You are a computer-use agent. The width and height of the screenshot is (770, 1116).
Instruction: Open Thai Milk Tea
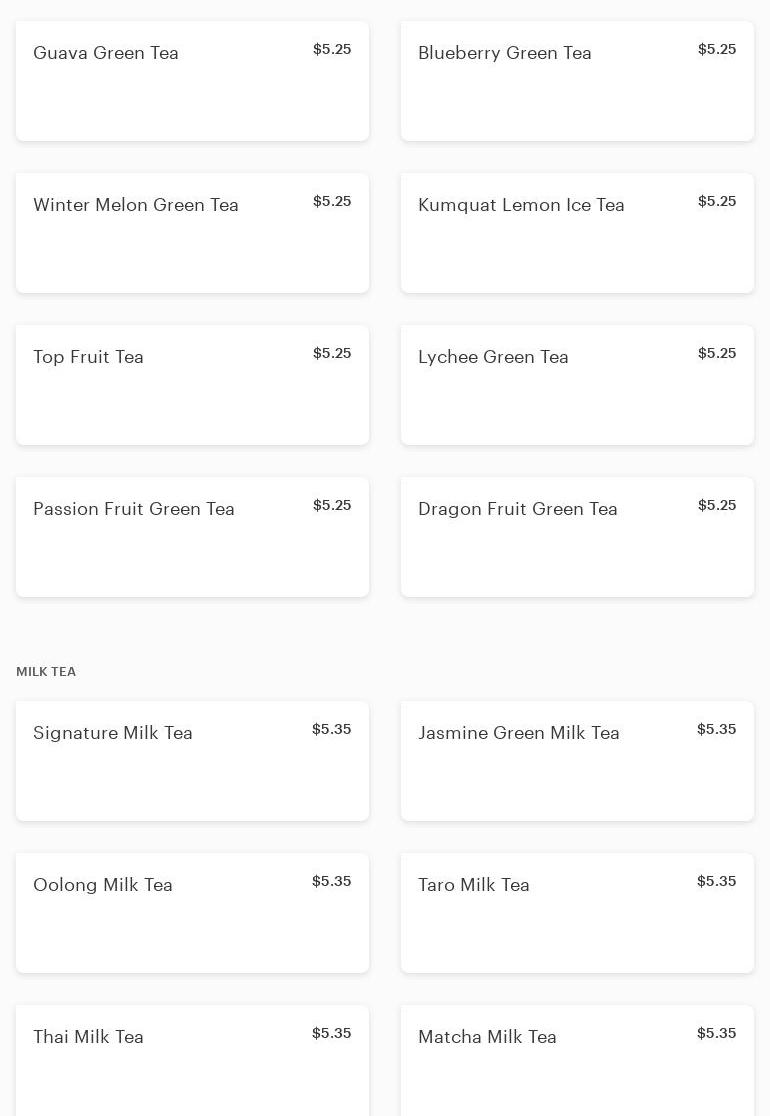click(x=192, y=1060)
